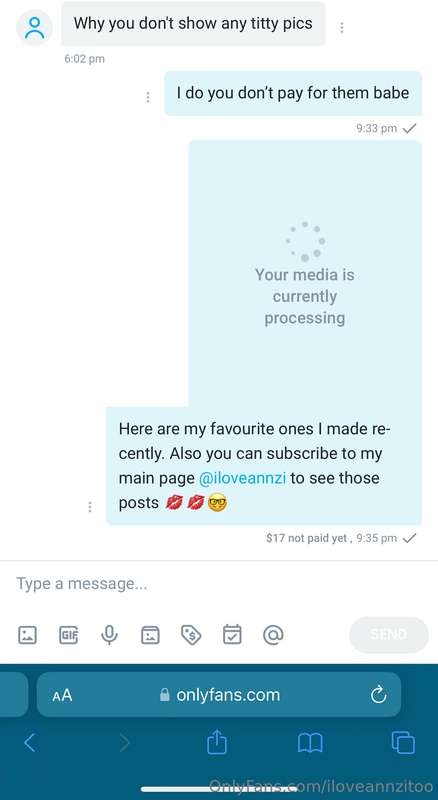Screen dimensions: 438x800
Task: Open the Safari share sheet
Action: 216,742
